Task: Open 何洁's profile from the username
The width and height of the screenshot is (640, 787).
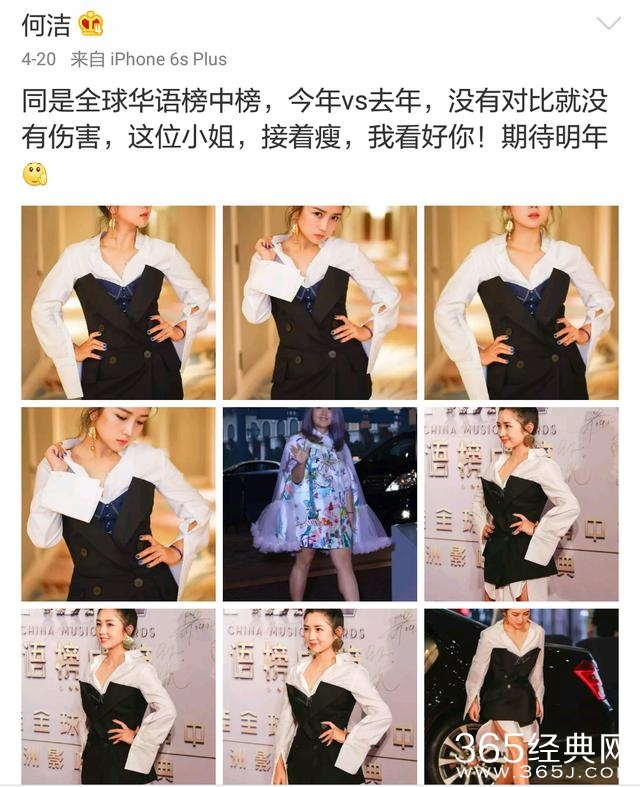Action: (x=47, y=23)
